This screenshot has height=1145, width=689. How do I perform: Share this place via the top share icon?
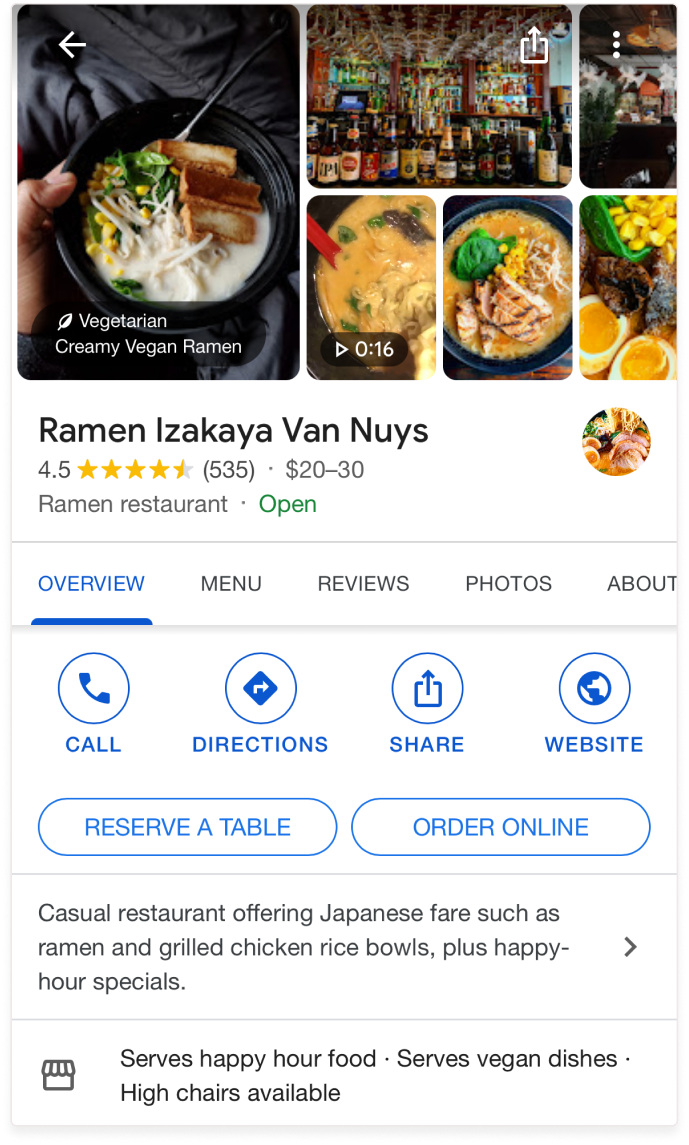[535, 44]
